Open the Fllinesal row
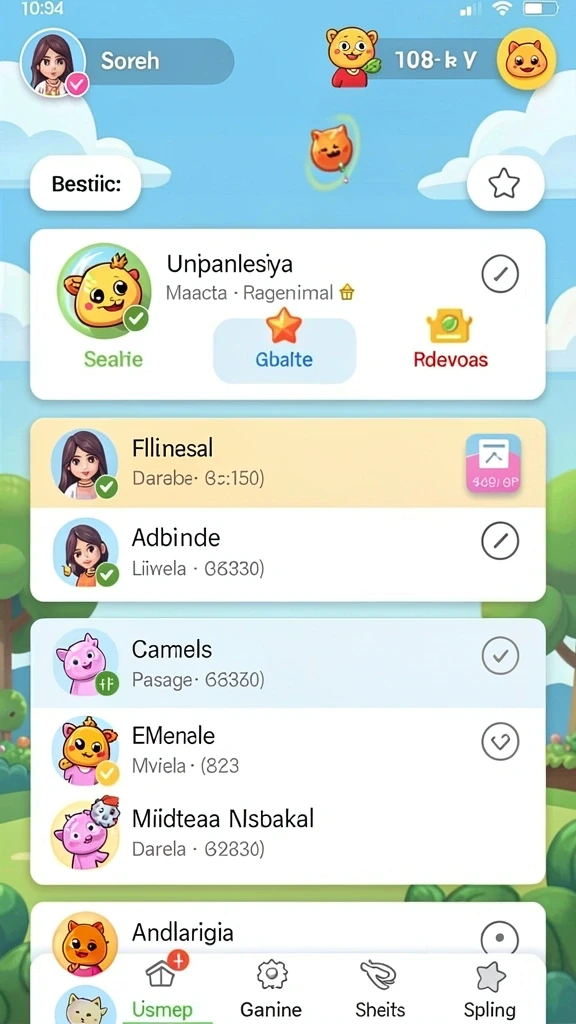The height and width of the screenshot is (1024, 576). pyautogui.click(x=288, y=463)
